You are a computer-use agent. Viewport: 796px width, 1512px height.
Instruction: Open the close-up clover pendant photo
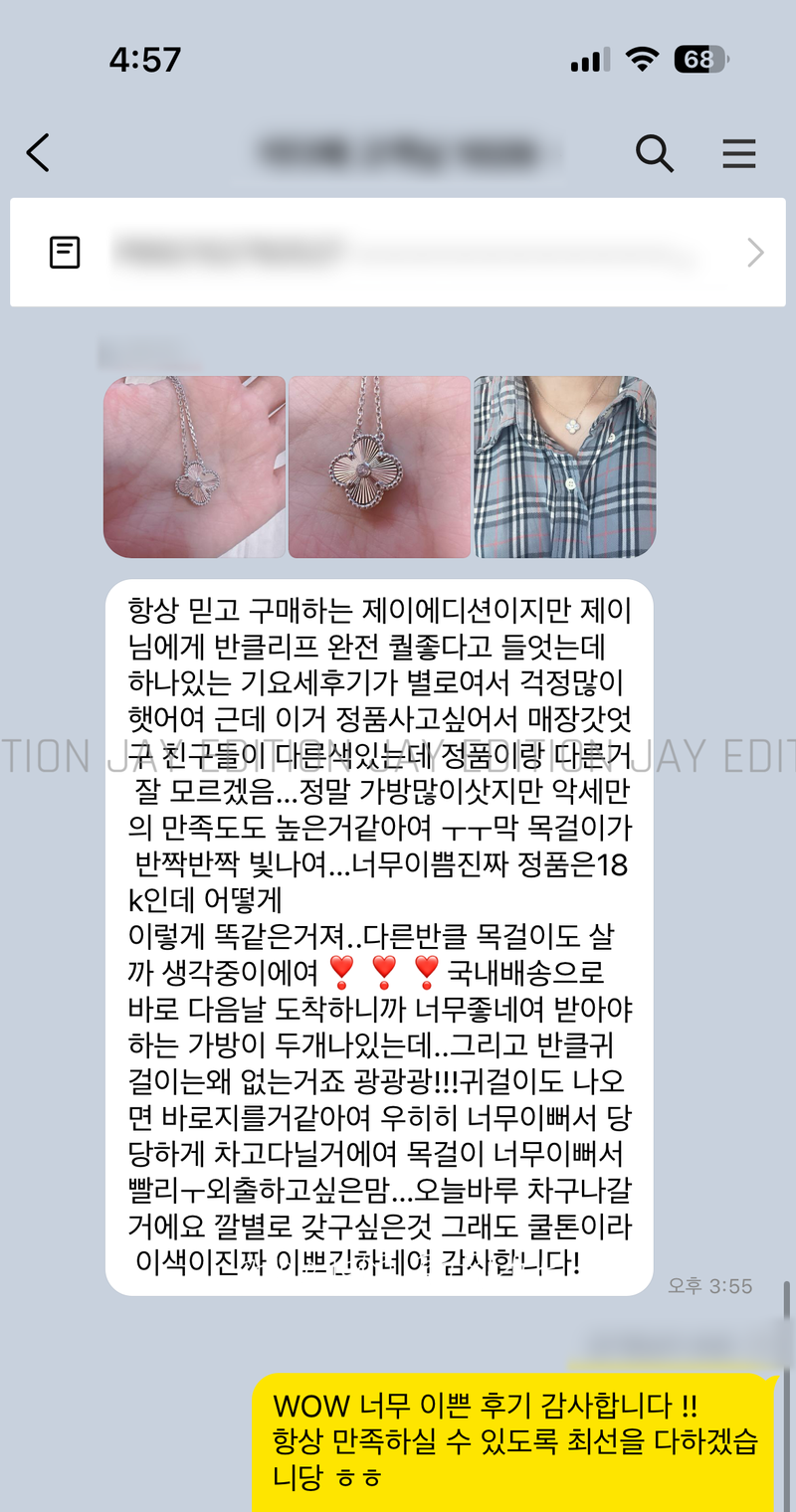[379, 467]
